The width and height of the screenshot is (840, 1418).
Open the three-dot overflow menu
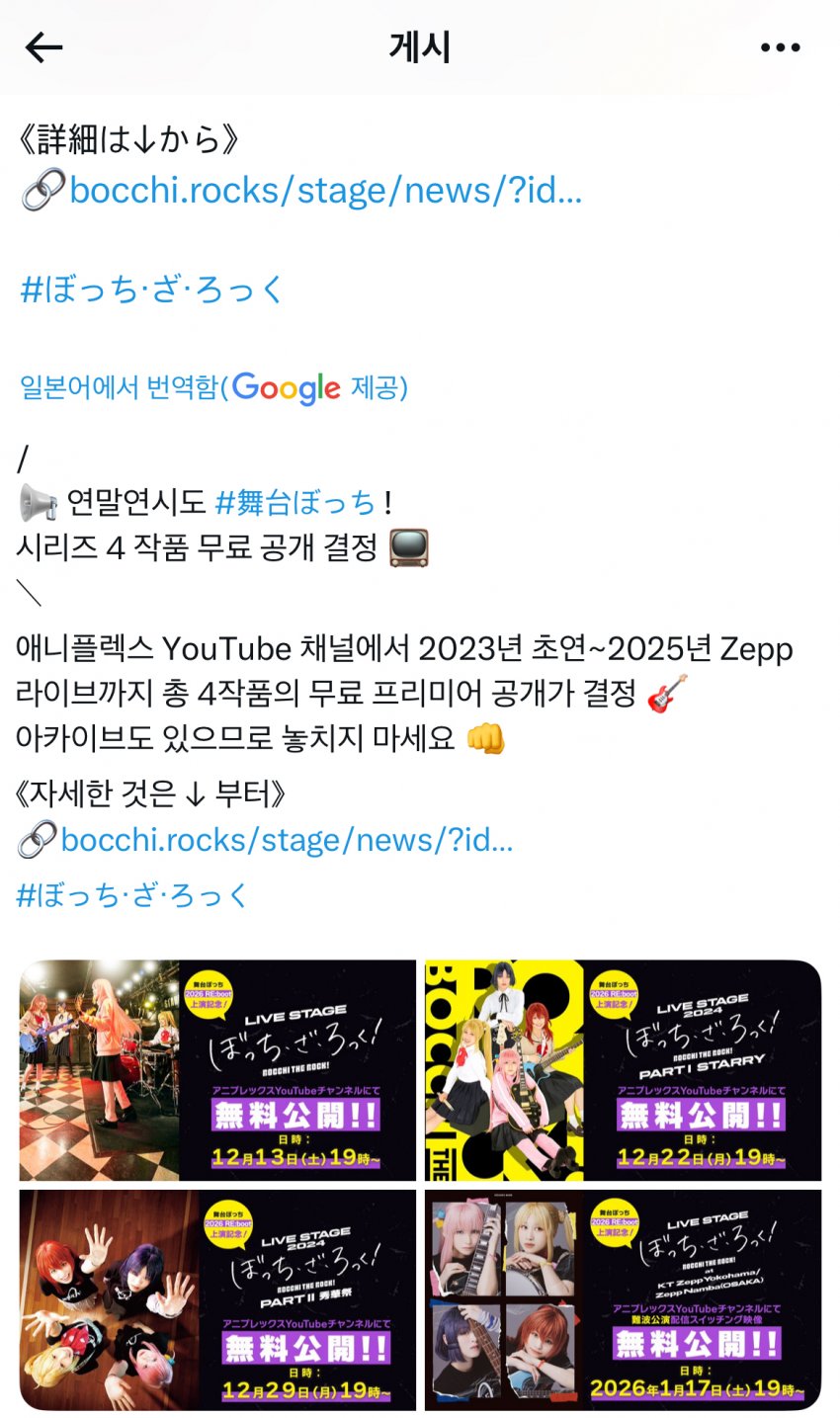(780, 47)
